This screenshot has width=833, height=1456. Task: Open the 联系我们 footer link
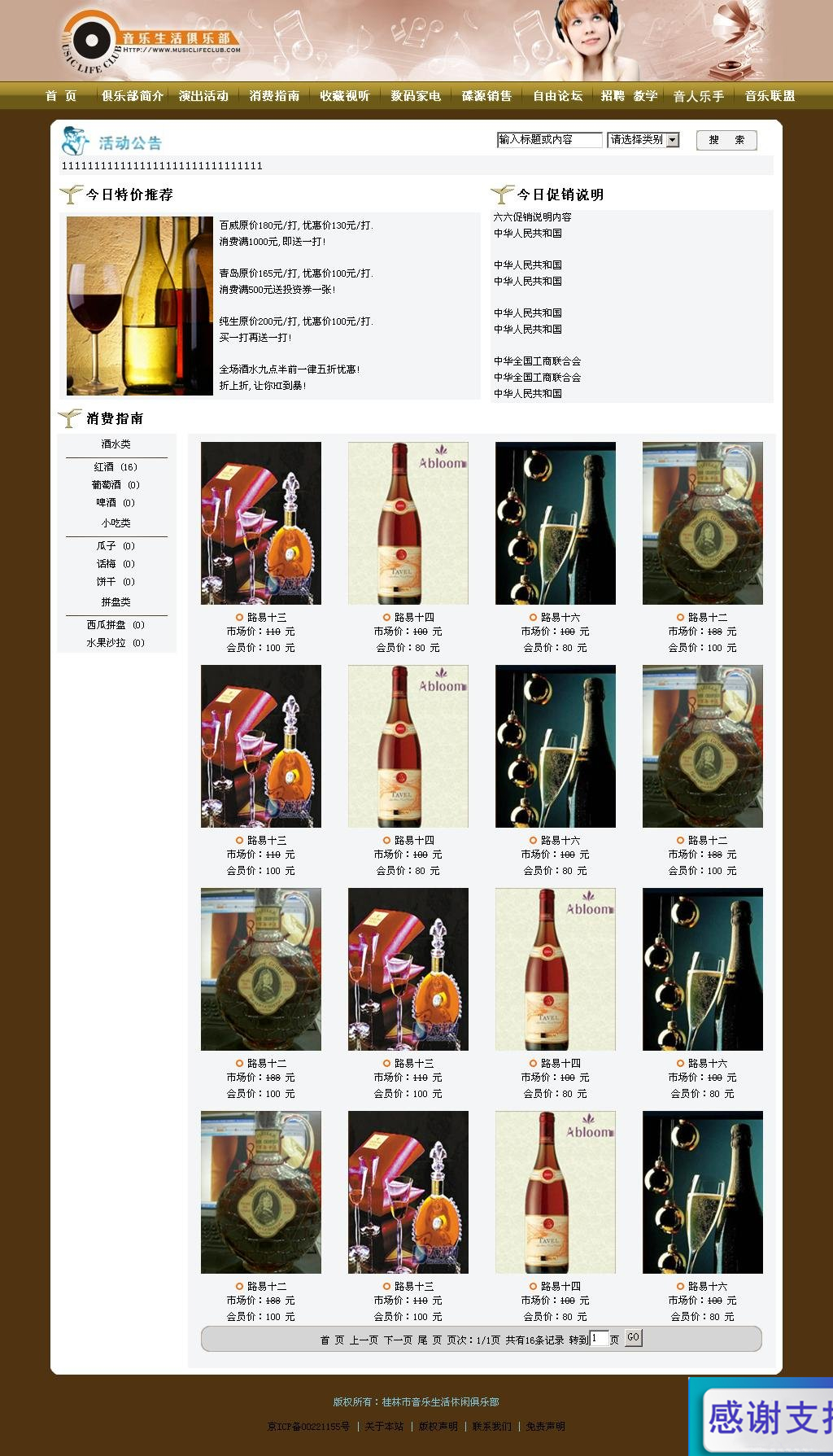(x=492, y=1426)
